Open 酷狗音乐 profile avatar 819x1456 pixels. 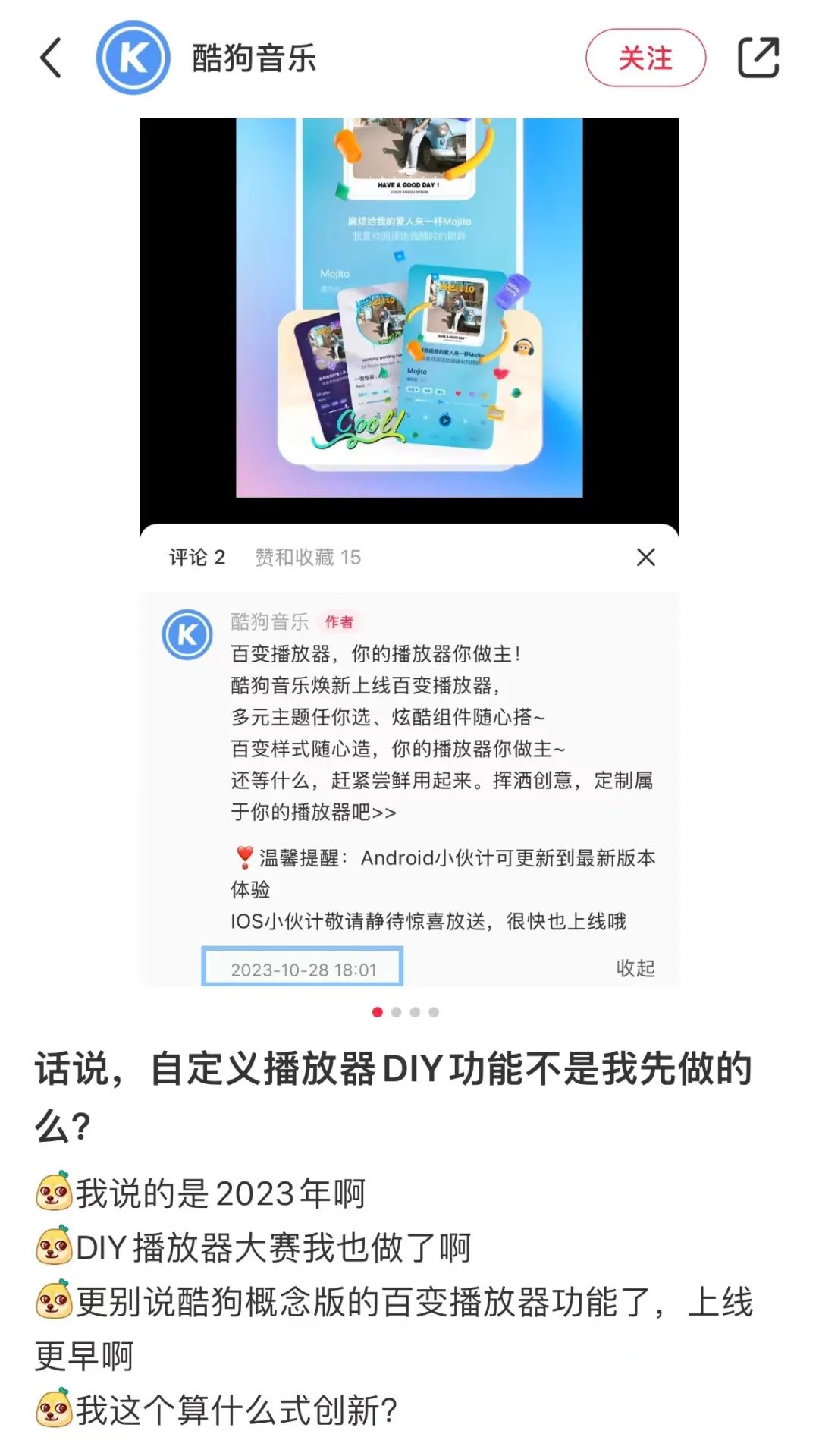pos(133,58)
